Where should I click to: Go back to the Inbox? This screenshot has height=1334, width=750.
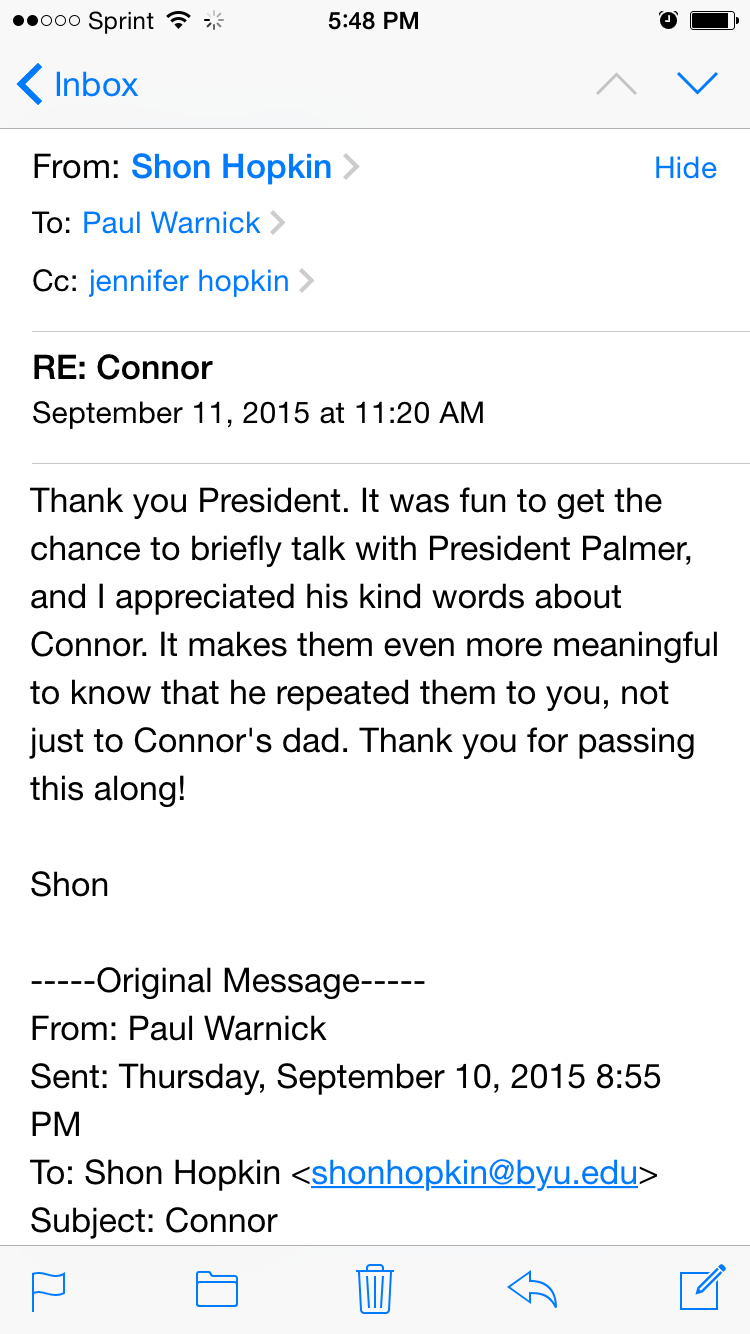[x=77, y=84]
